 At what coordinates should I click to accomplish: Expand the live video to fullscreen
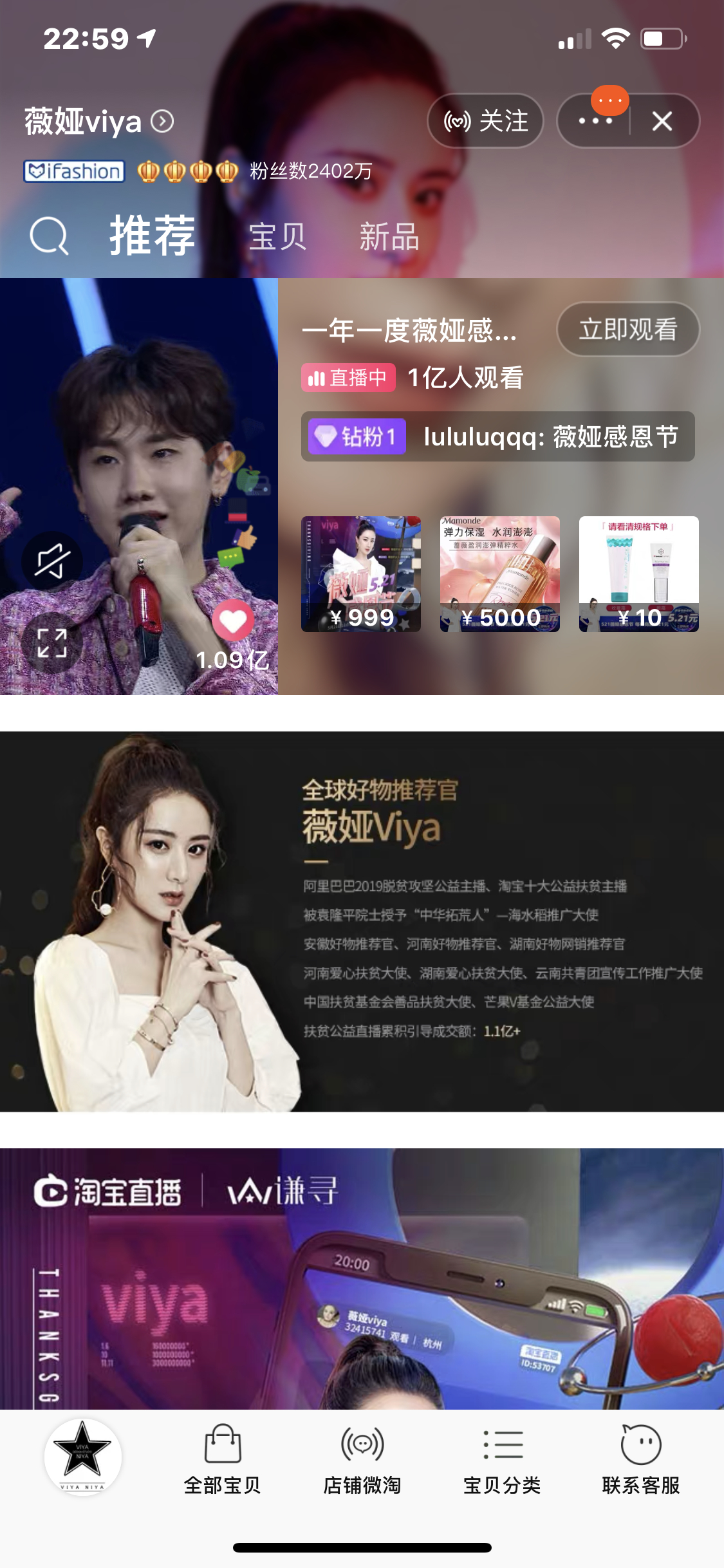[x=52, y=643]
